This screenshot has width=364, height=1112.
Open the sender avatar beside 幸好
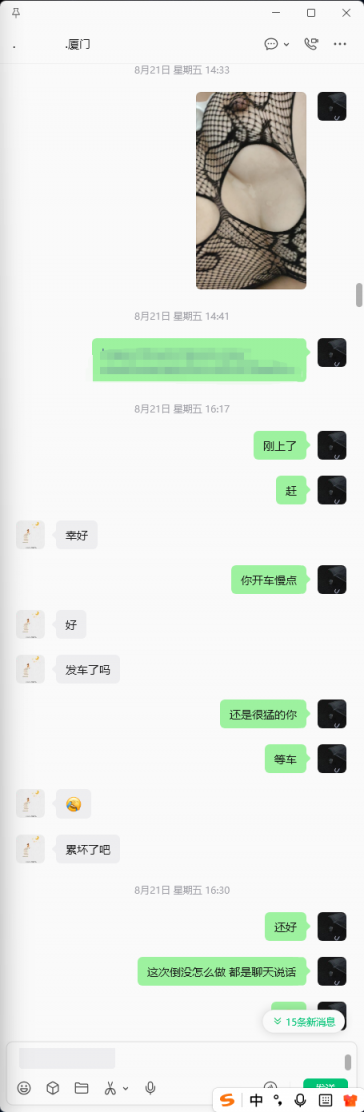point(31,535)
